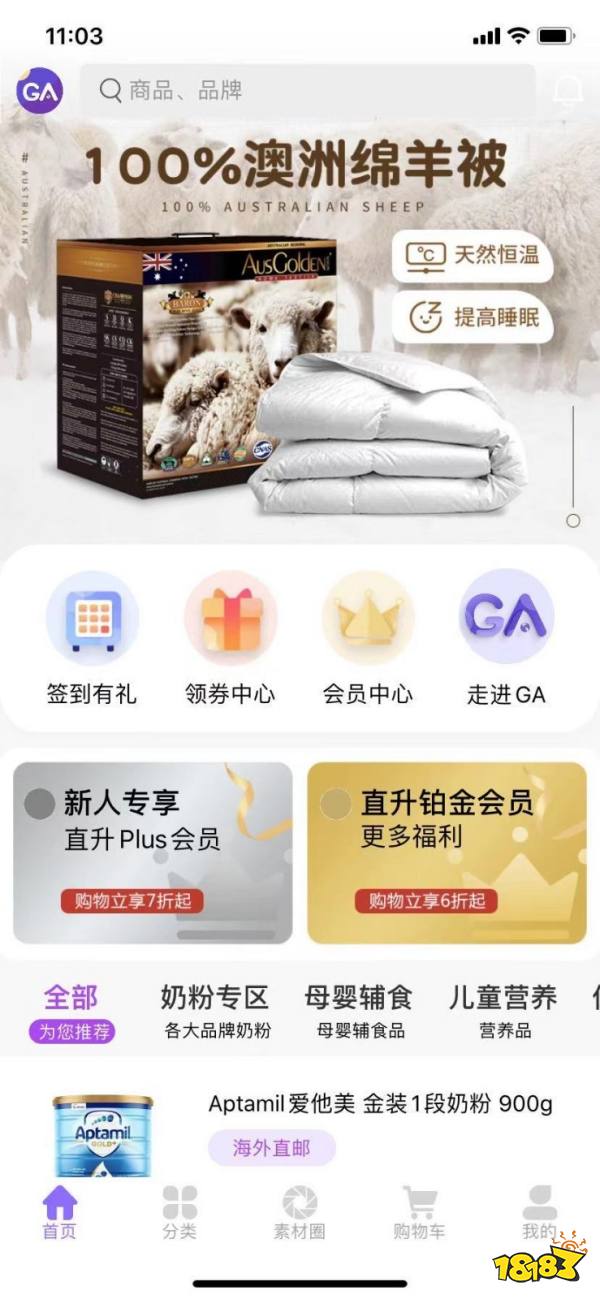Viewport: 600px width, 1299px height.
Task: Open the 新人专享 Plus会员 card
Action: [x=153, y=853]
